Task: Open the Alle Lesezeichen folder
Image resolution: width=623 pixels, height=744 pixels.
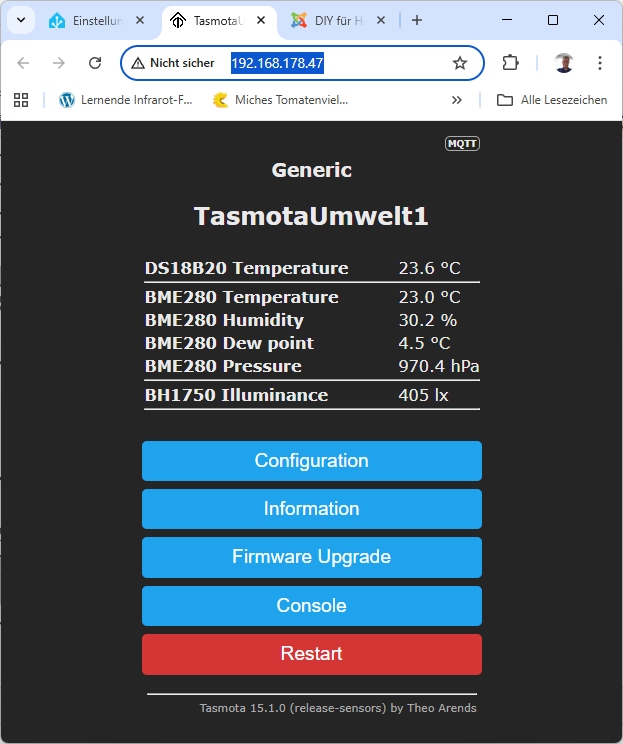Action: pos(552,100)
